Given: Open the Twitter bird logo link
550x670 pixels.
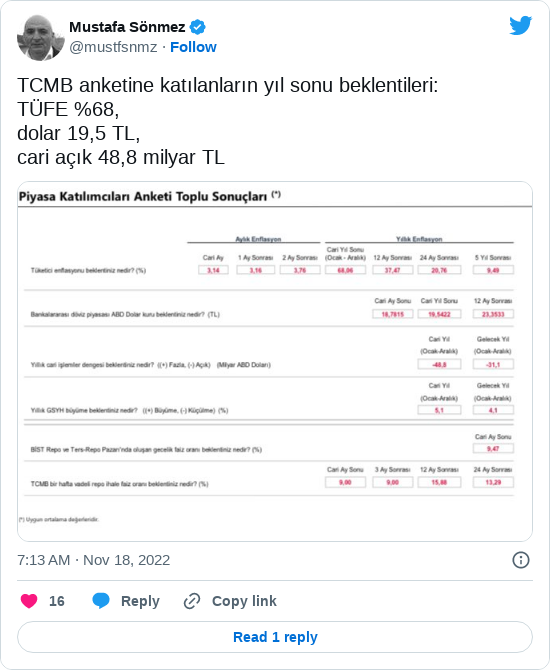Looking at the screenshot, I should pyautogui.click(x=521, y=26).
